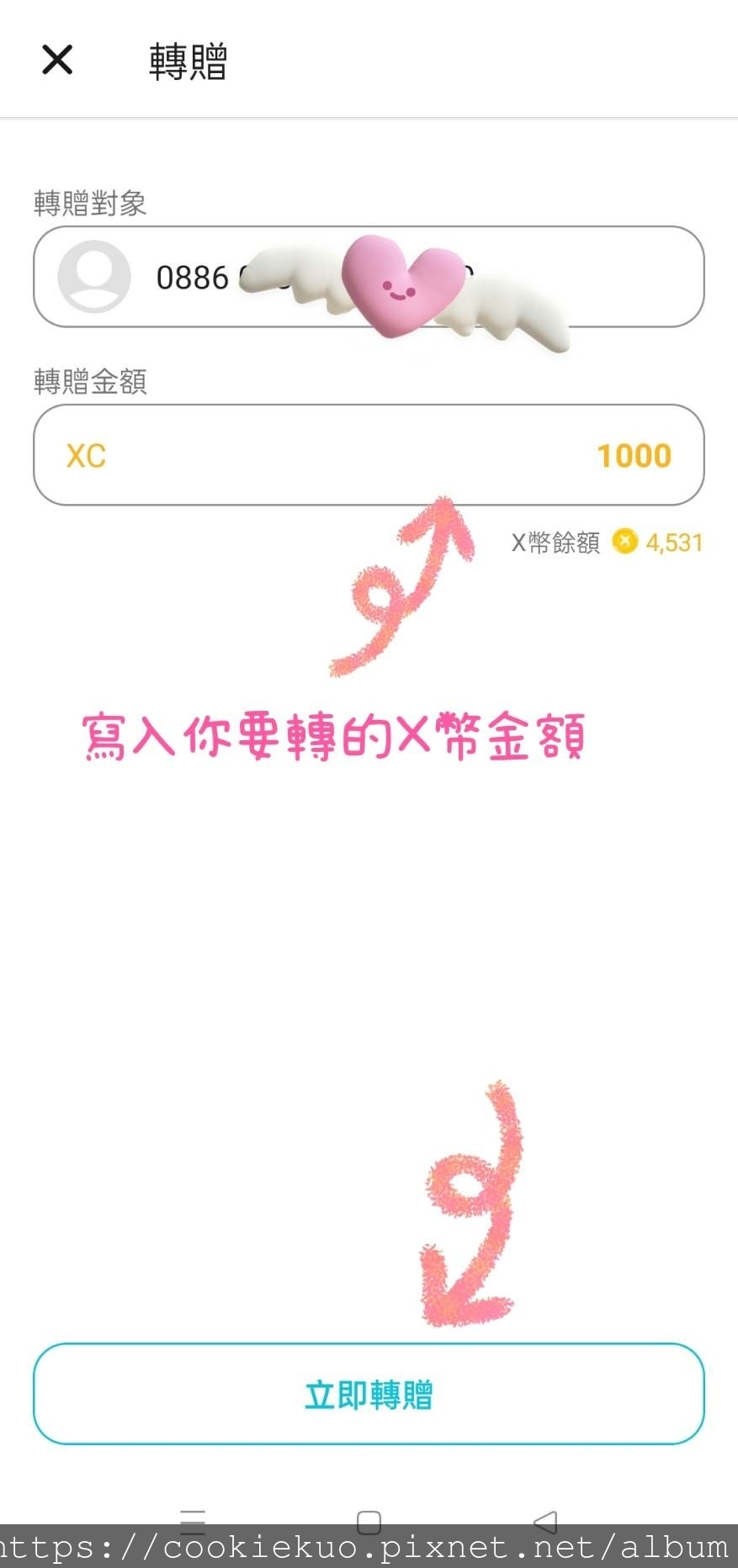Edit the 轉贈金額 XC amount field
The height and width of the screenshot is (1568, 738).
(x=368, y=455)
